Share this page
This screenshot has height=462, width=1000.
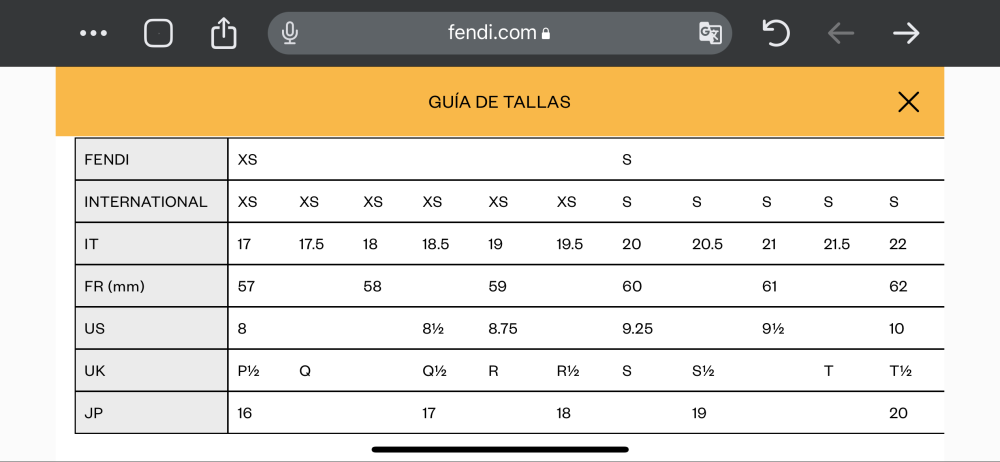coord(224,33)
